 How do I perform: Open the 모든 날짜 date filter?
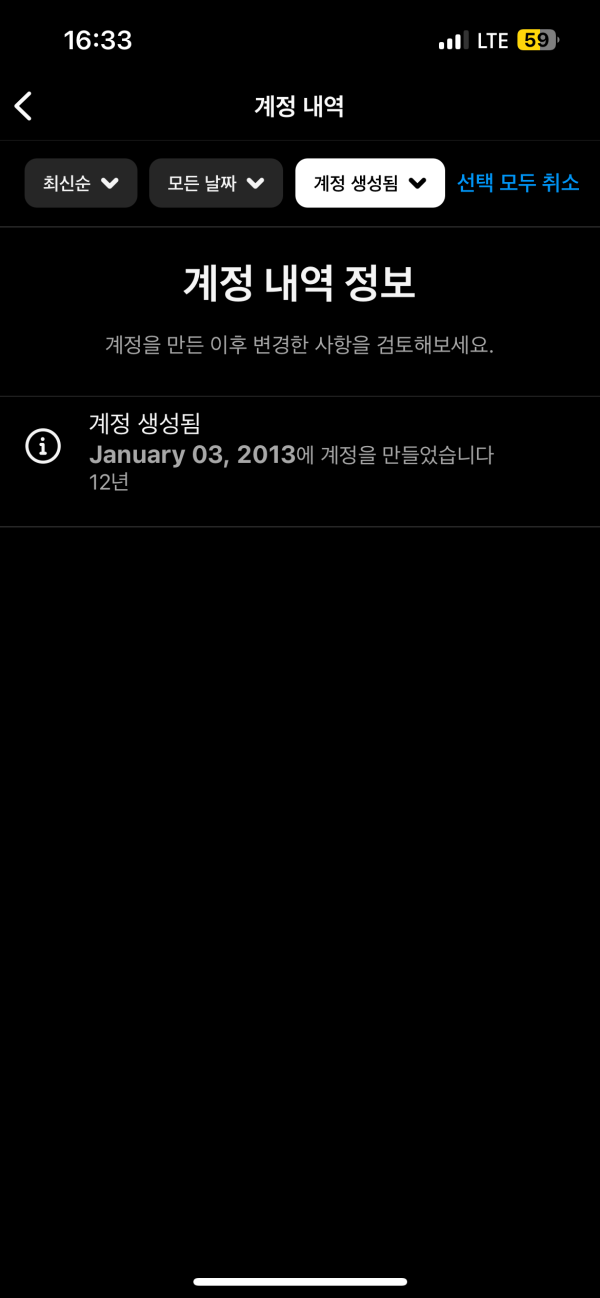216,183
